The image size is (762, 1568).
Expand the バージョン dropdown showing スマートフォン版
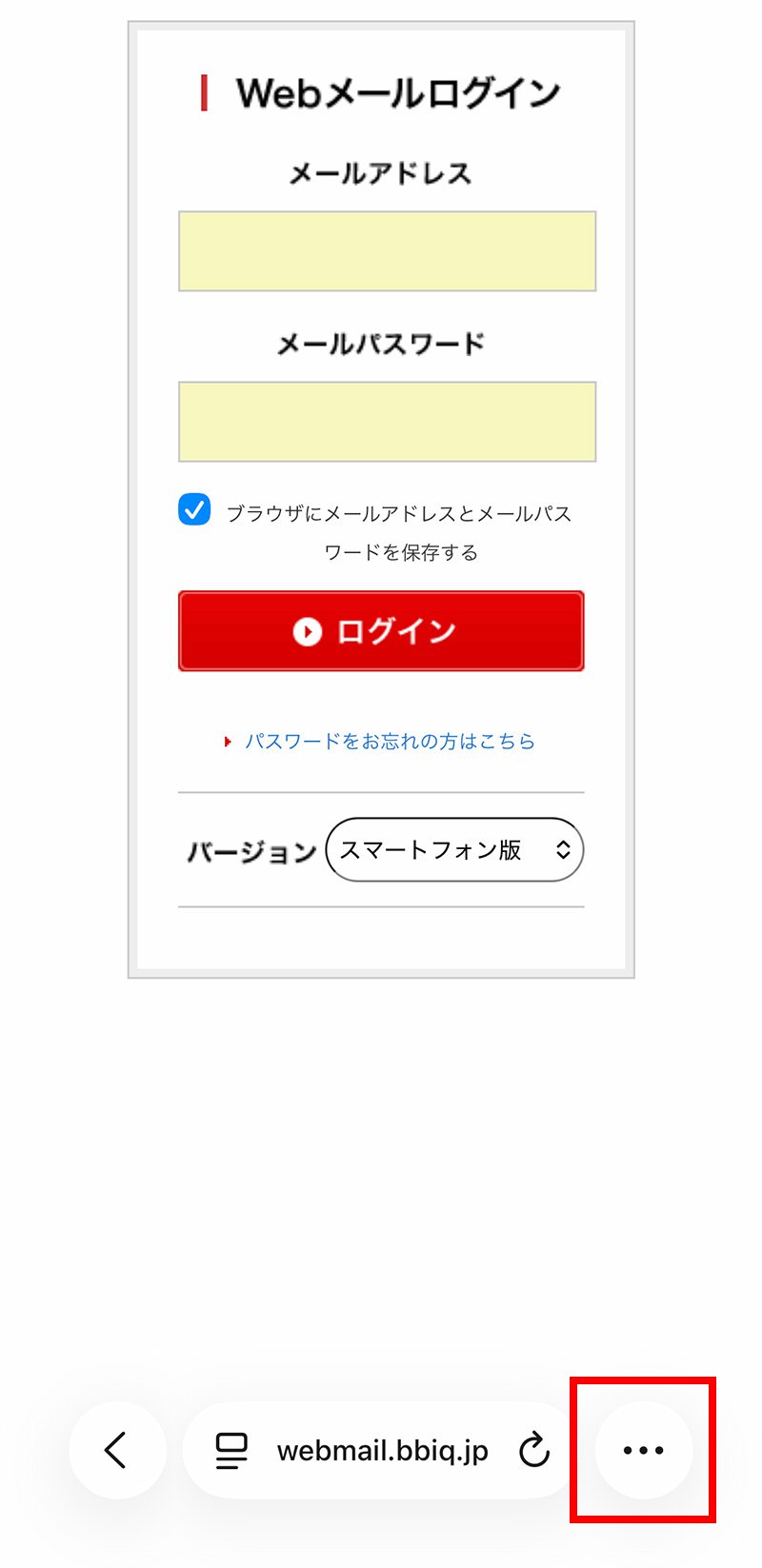(453, 849)
